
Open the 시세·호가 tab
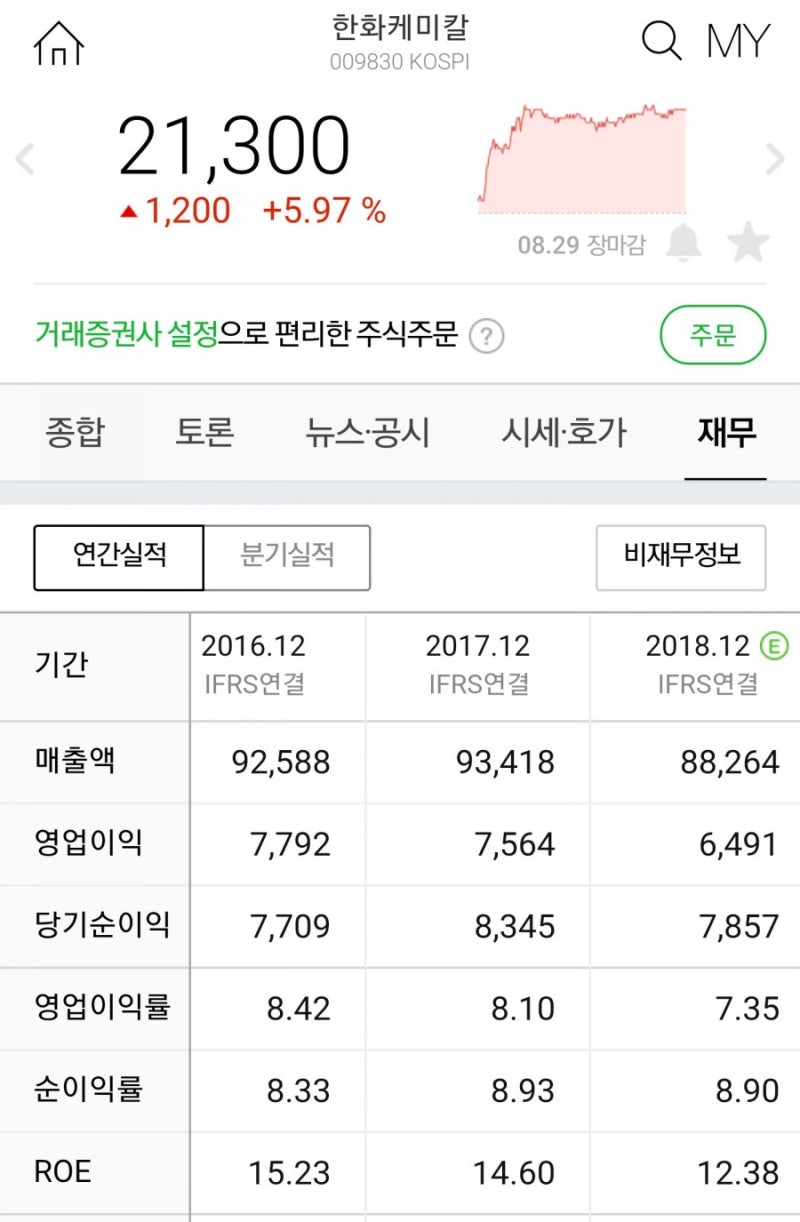click(562, 432)
